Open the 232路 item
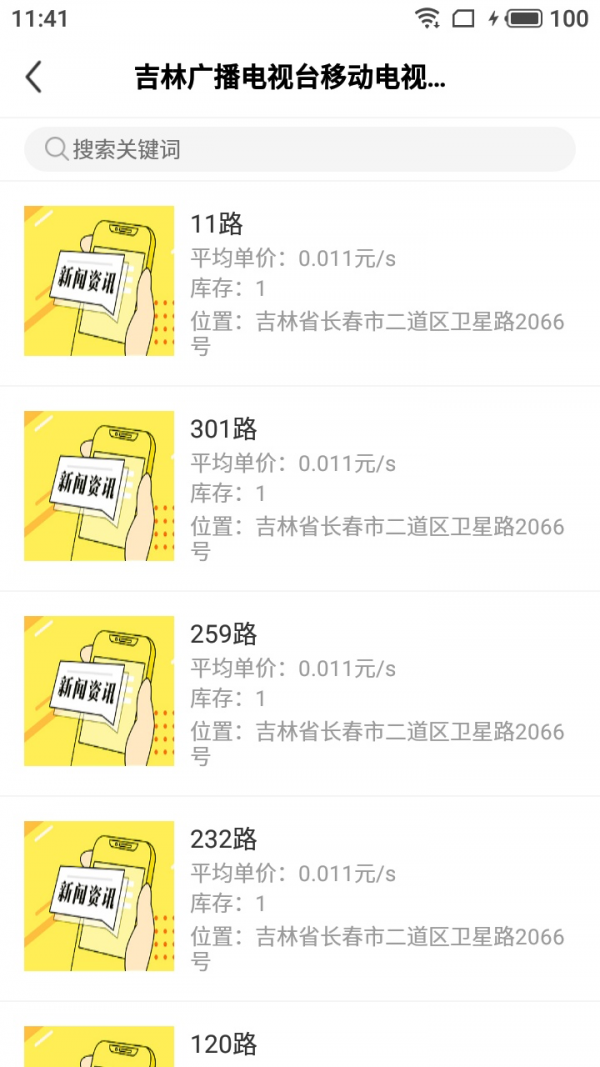The image size is (600, 1067). tap(300, 897)
